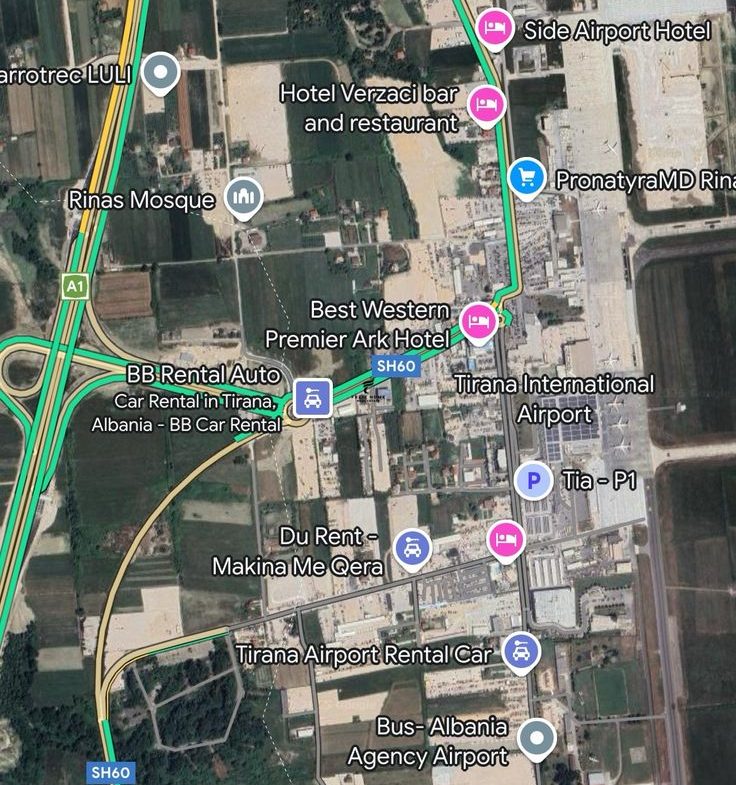Tap the PronatyraMD Rina shopping pin

pos(526,177)
